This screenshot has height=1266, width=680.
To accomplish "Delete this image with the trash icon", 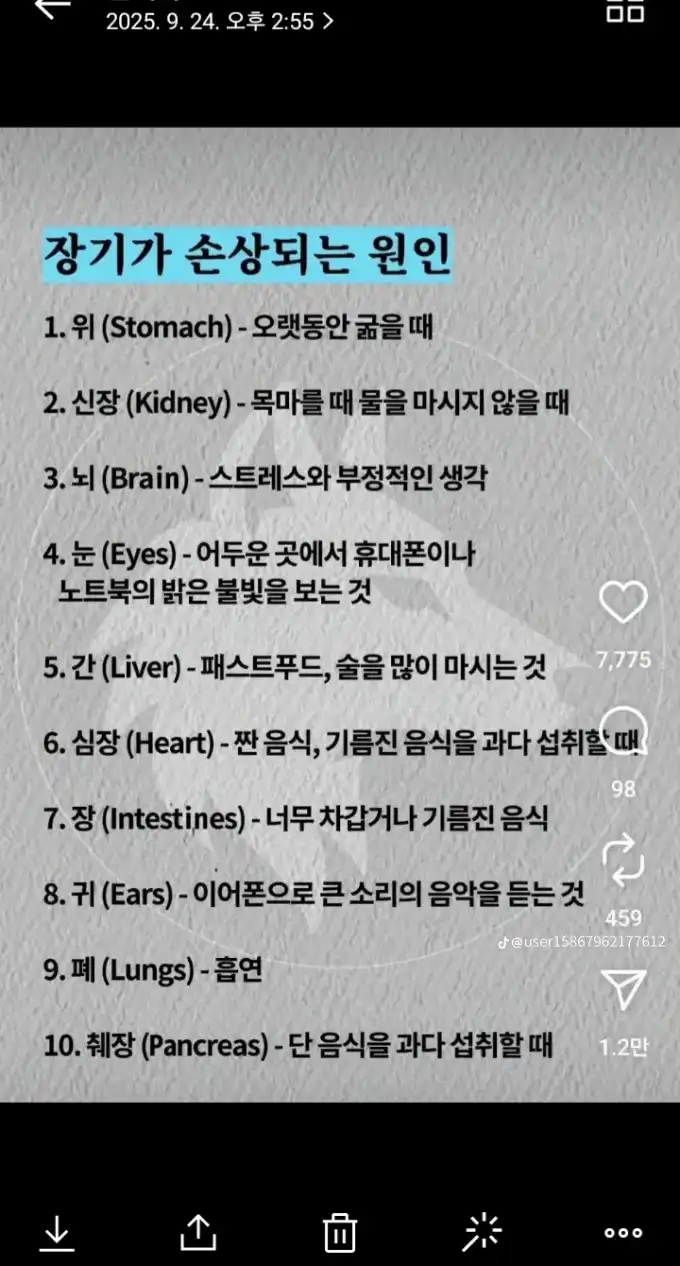I will [340, 1232].
